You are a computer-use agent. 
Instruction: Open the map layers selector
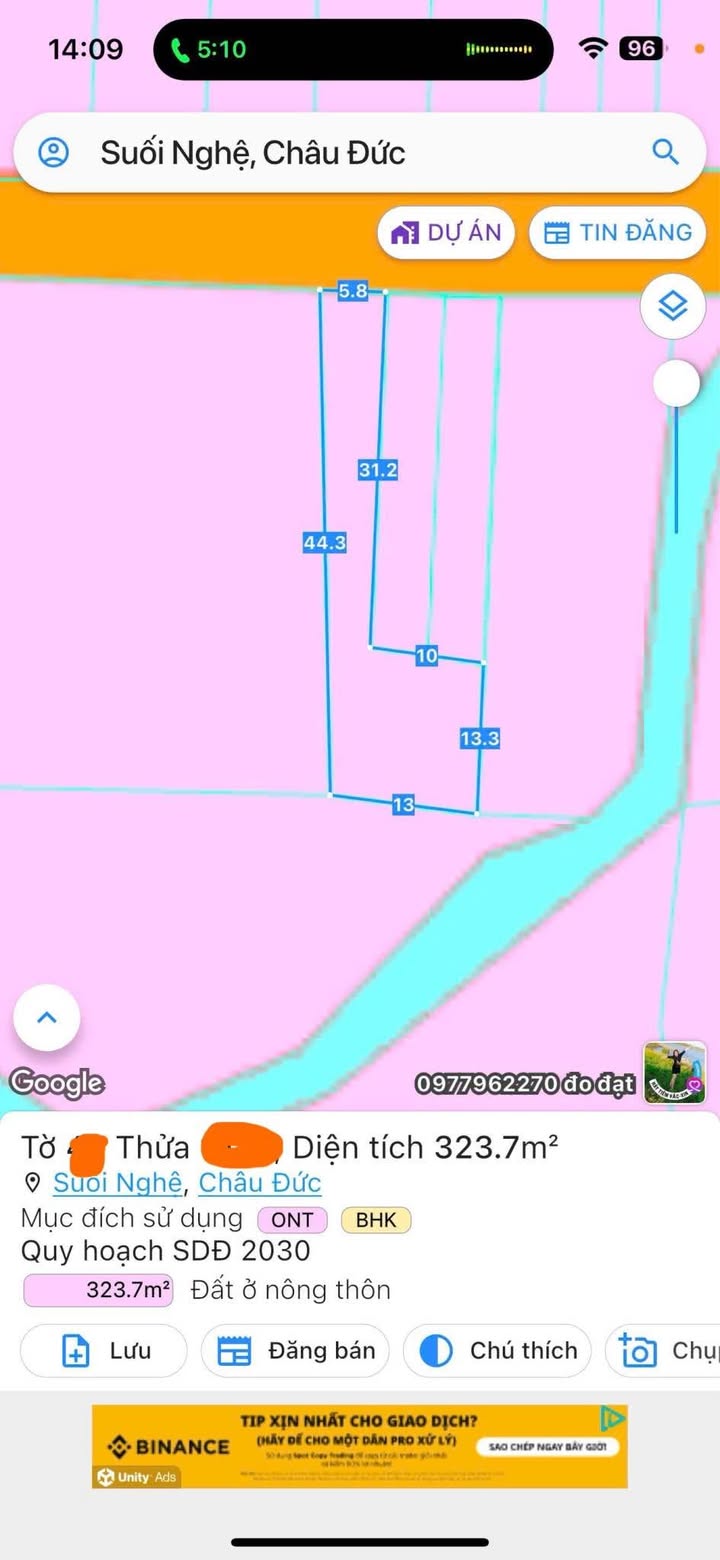(673, 306)
